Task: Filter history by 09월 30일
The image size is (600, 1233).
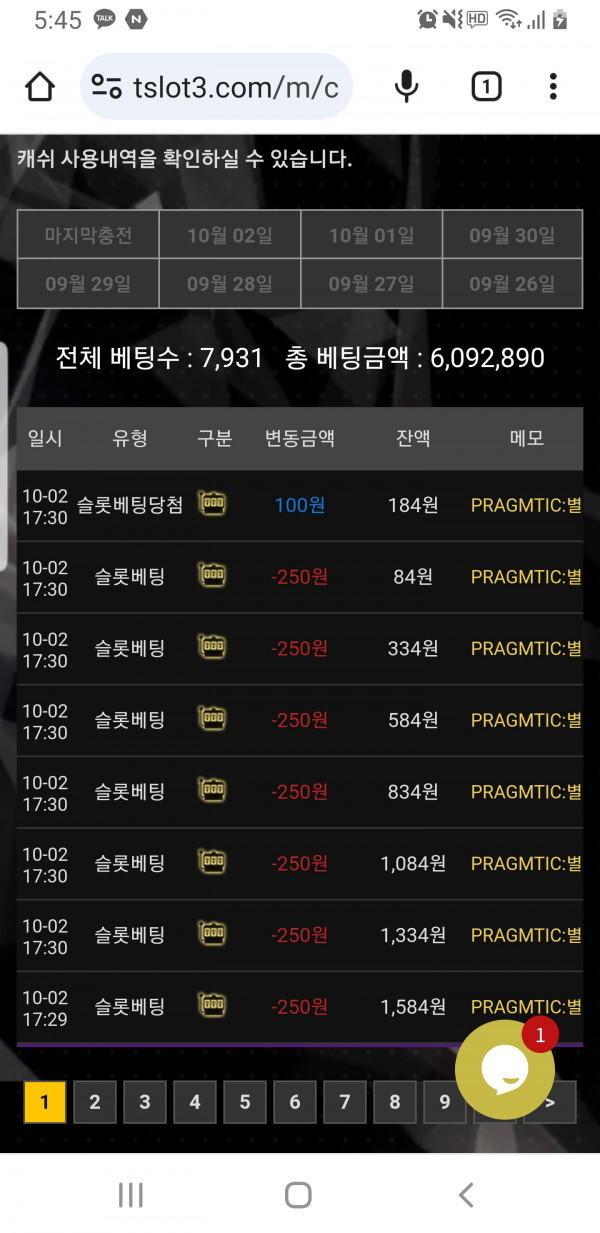Action: coord(512,236)
